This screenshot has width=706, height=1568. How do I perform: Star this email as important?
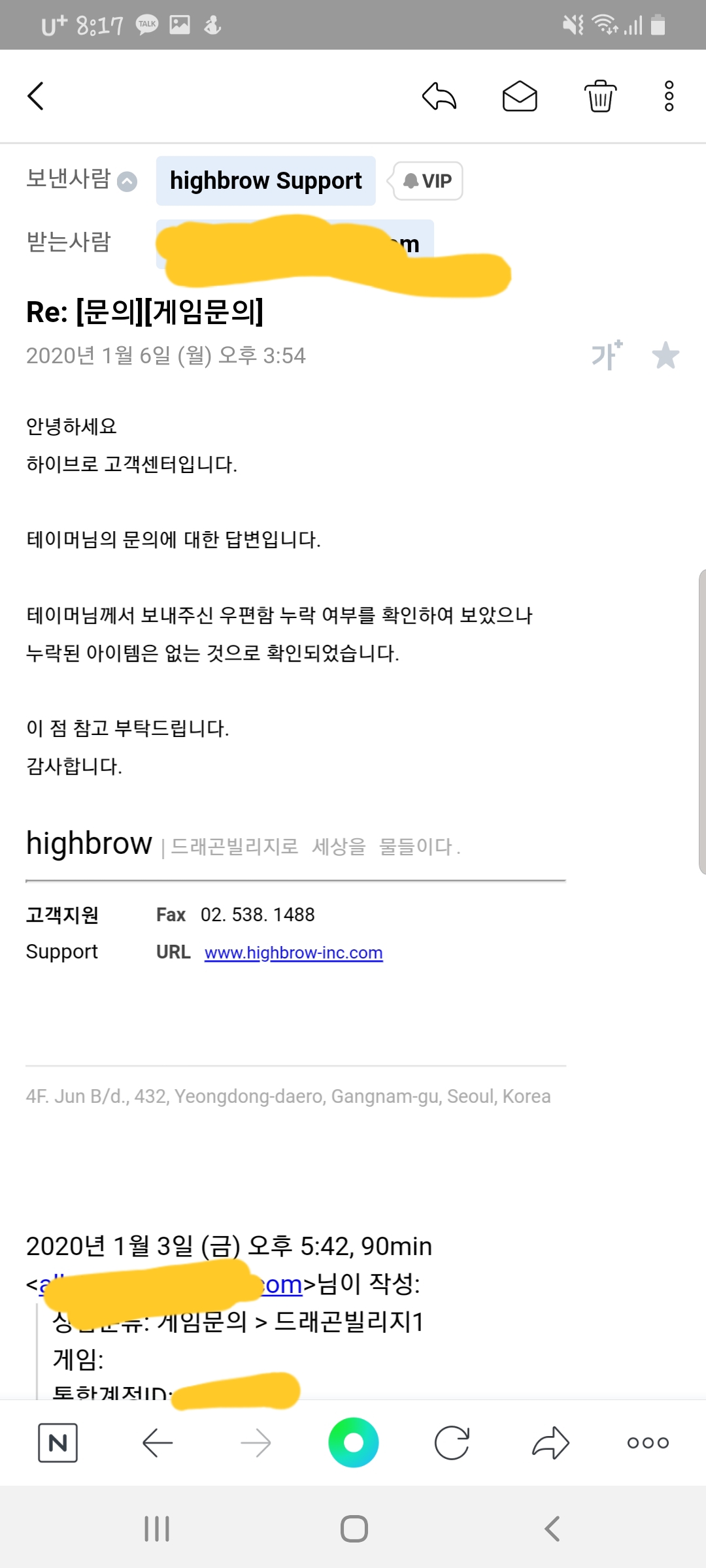click(x=665, y=355)
